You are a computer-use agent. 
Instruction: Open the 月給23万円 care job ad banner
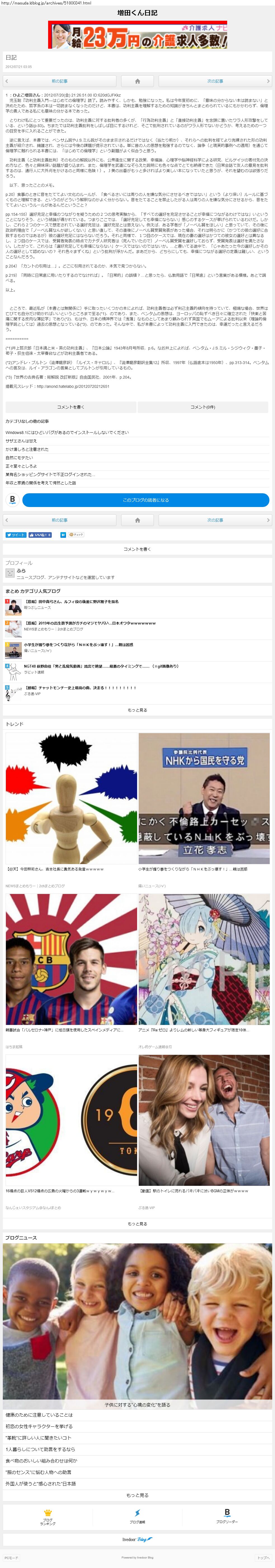pos(138,35)
